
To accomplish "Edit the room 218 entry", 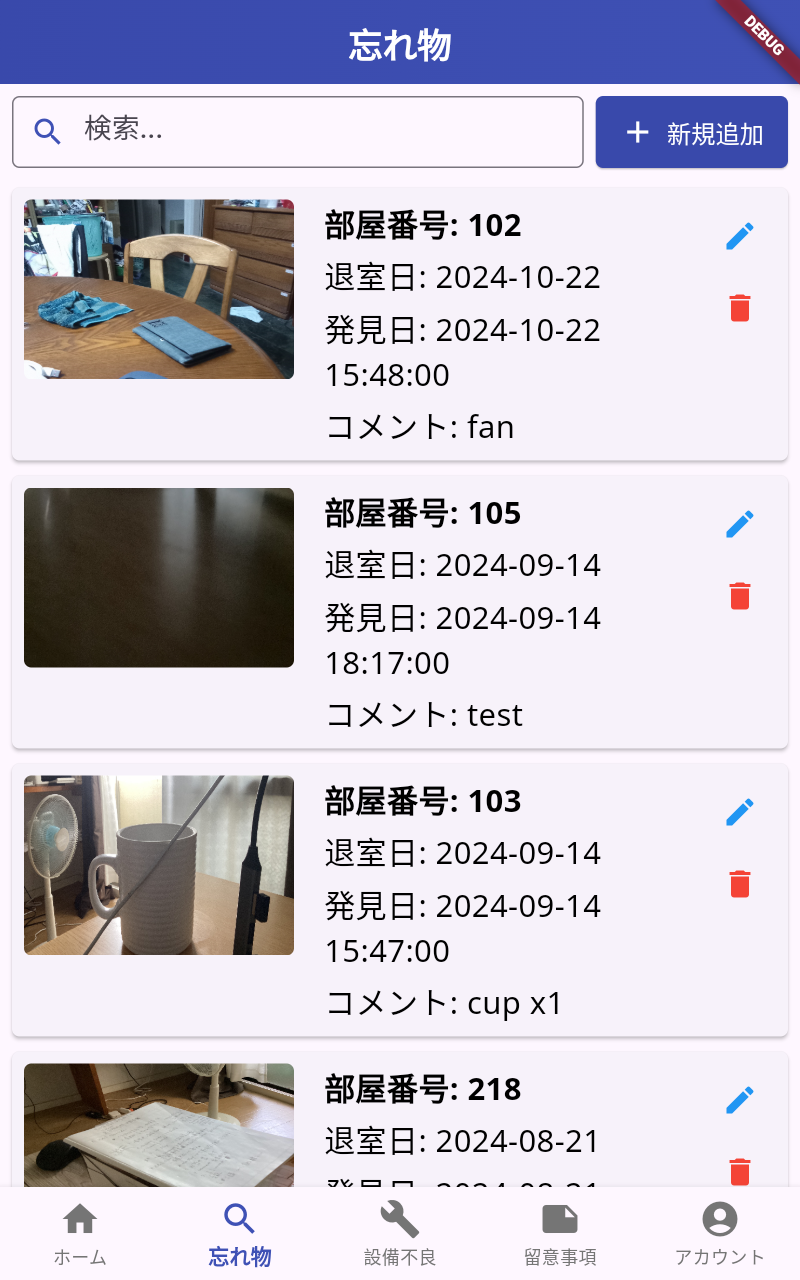I will click(739, 1100).
